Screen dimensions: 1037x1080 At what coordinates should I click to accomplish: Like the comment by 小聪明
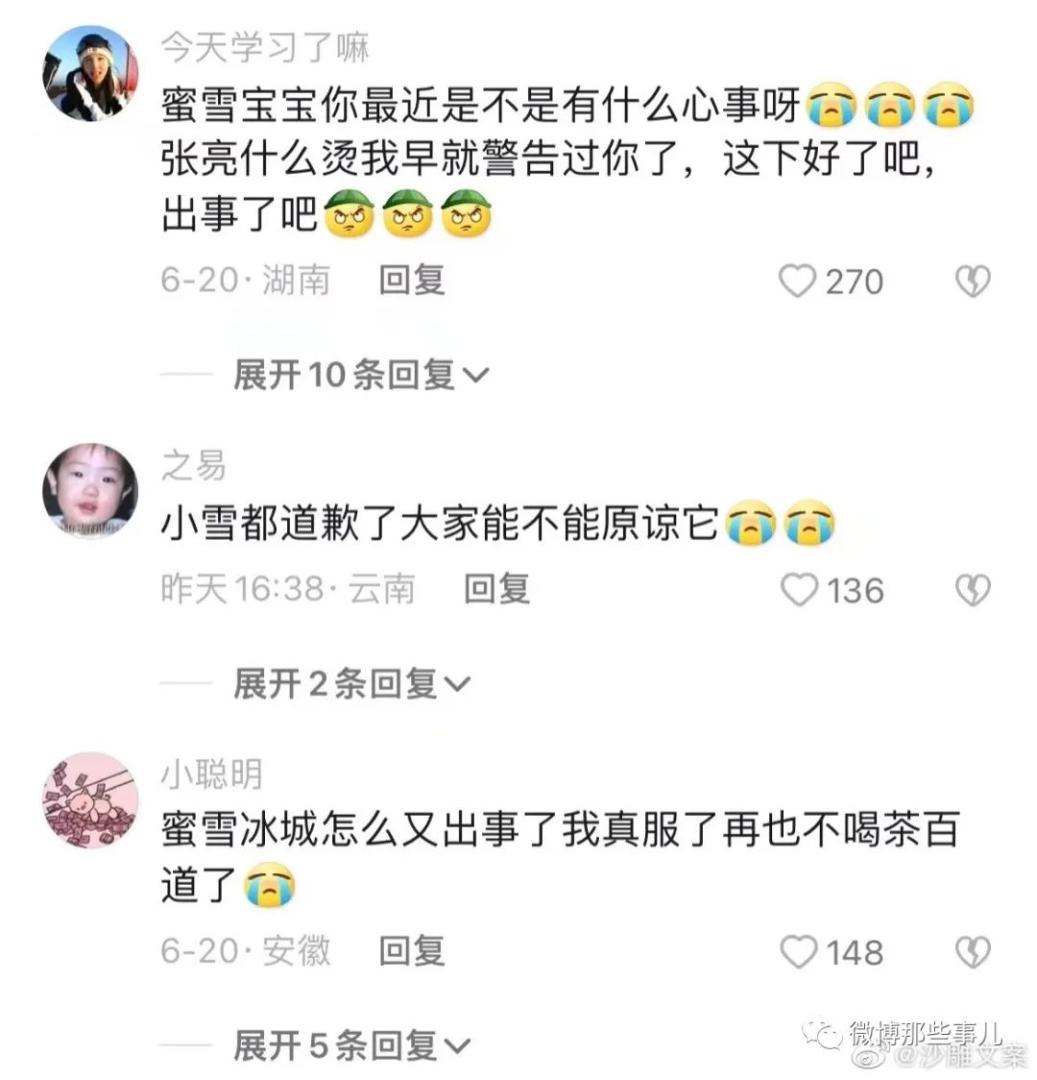798,952
